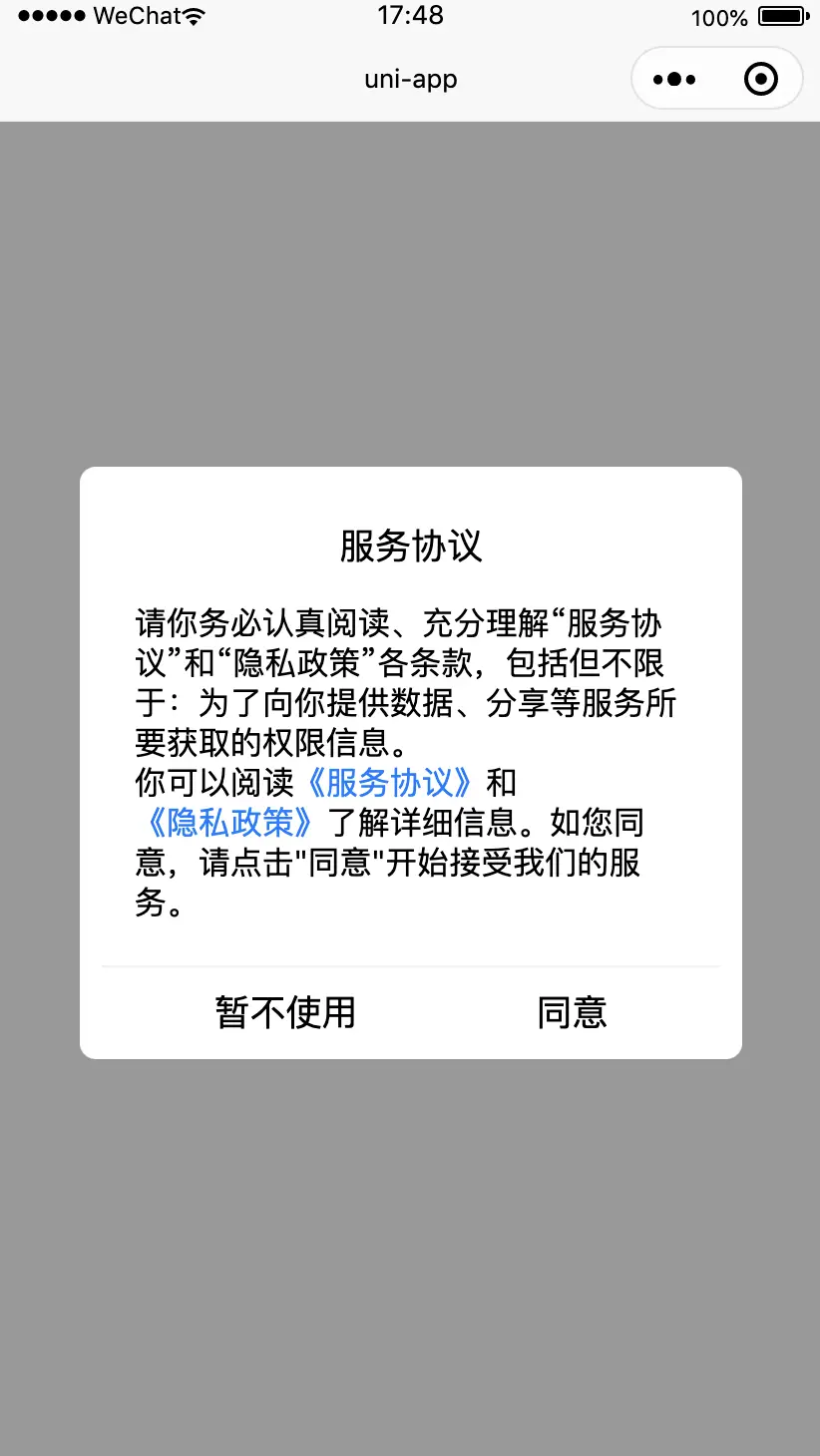Select the 服务协议 dialog heading
Image resolution: width=820 pixels, height=1456 pixels.
click(x=410, y=546)
